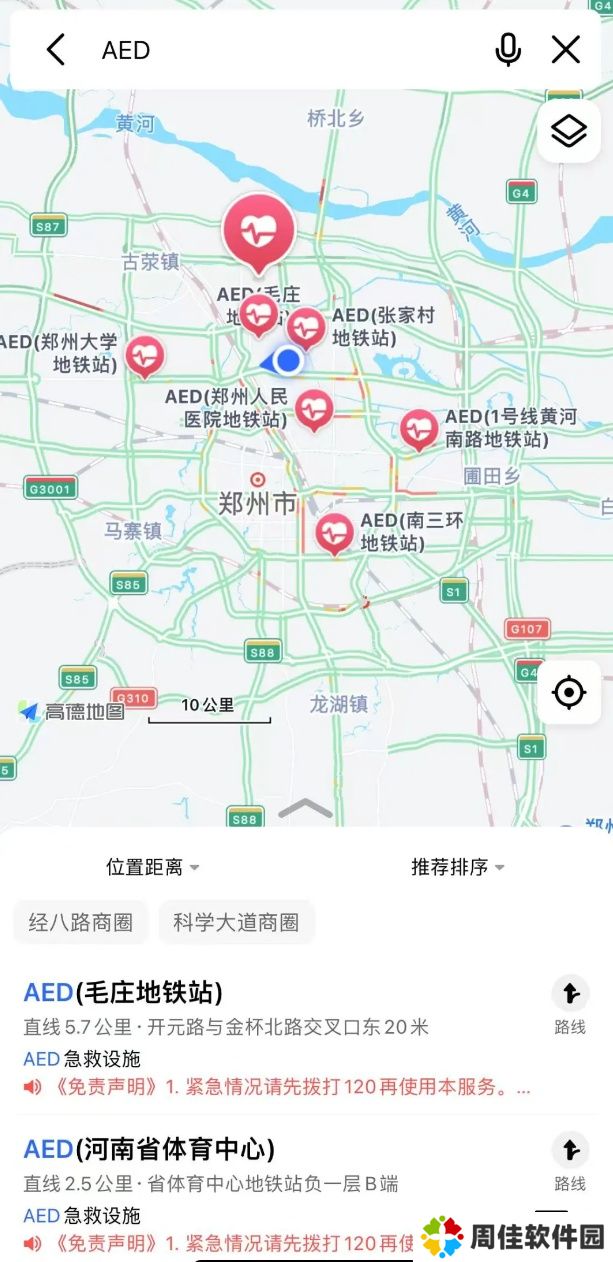Open the map layers selector

tap(568, 131)
